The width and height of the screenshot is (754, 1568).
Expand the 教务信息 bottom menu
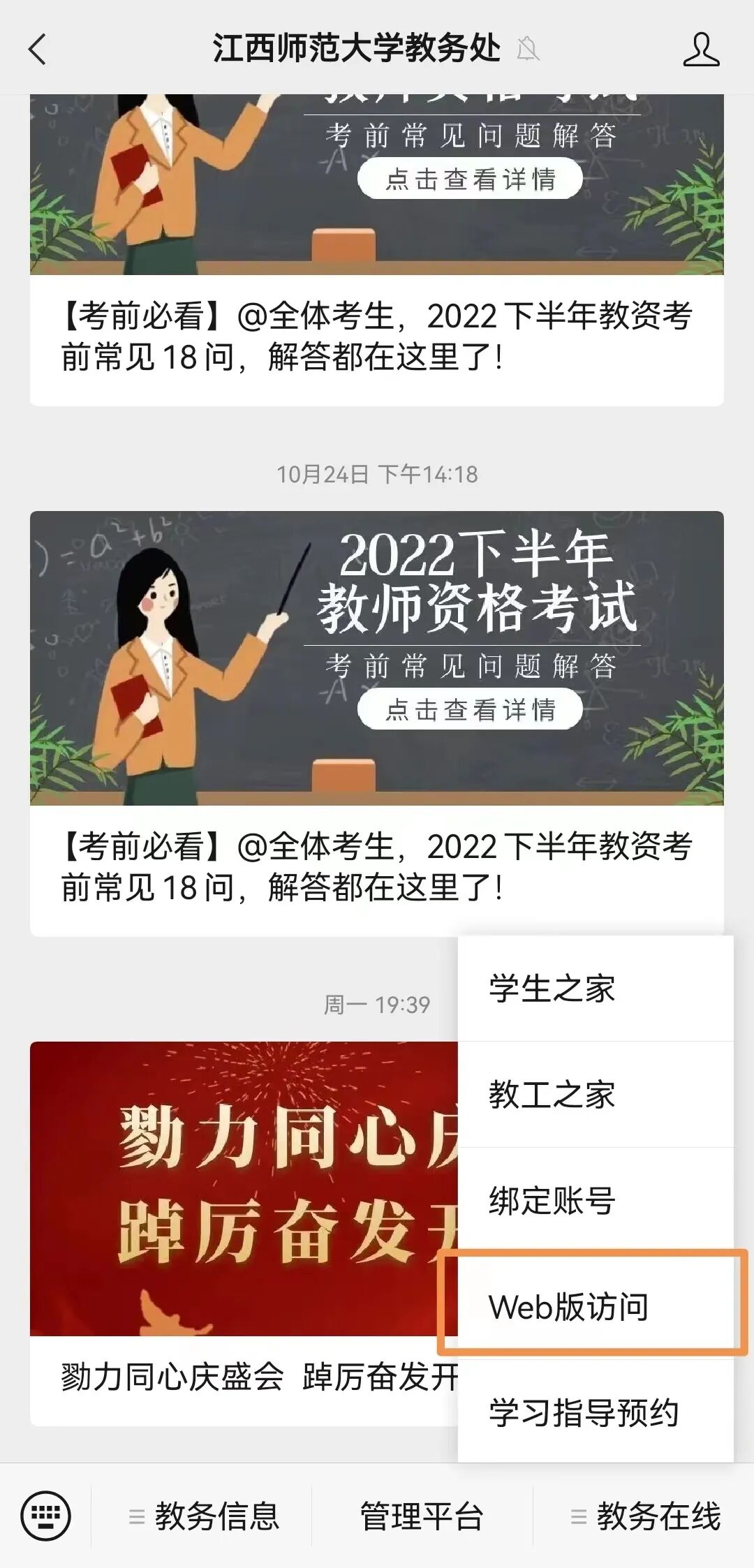[x=202, y=1516]
